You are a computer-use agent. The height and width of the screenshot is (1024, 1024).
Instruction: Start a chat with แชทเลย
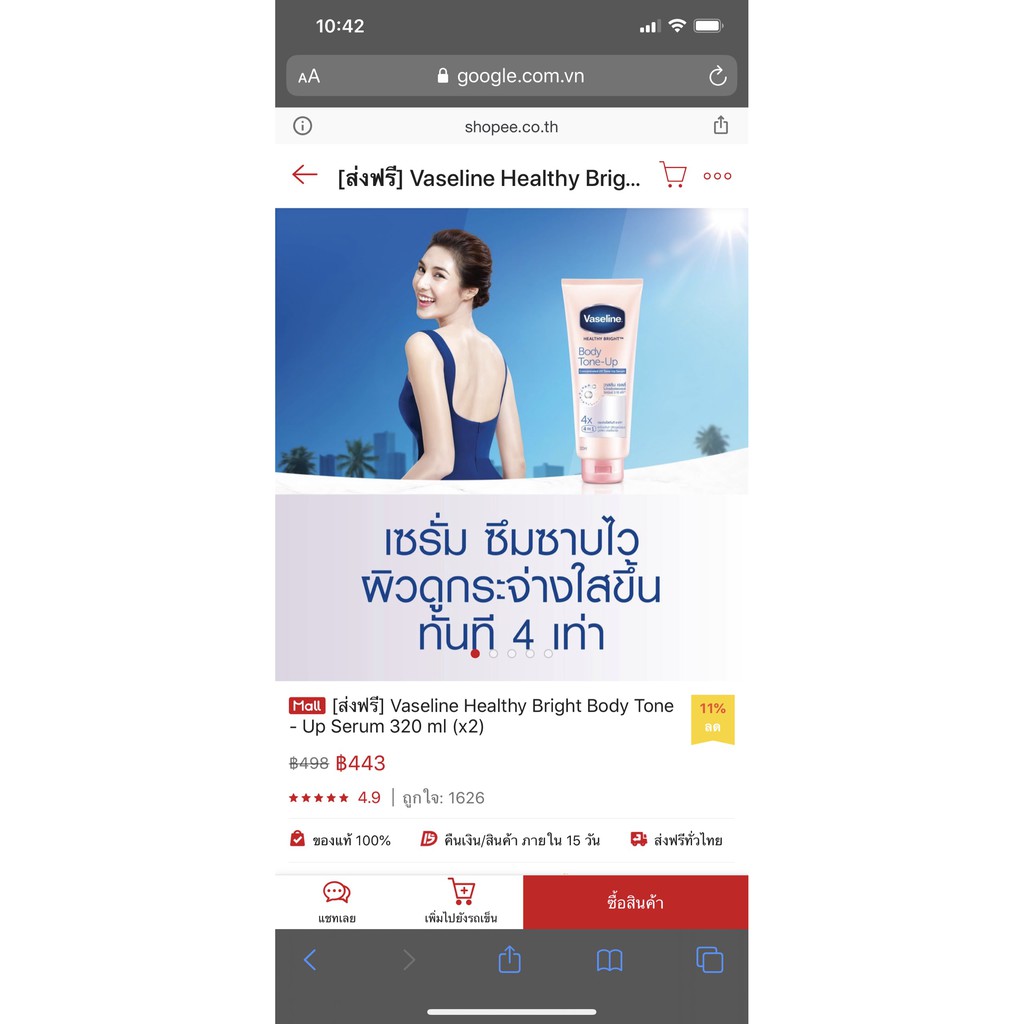[337, 902]
